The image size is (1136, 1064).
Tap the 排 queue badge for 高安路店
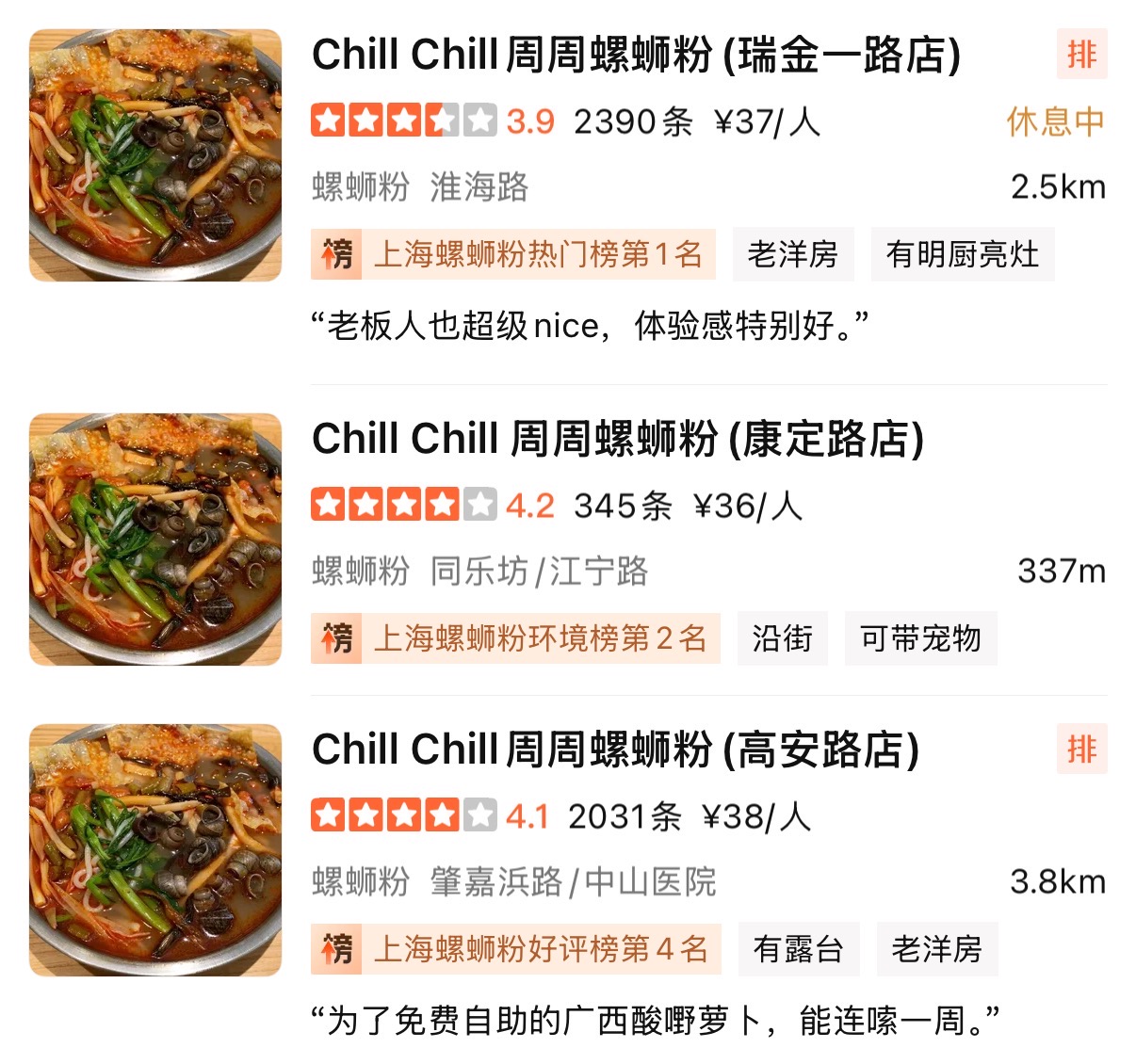tap(1081, 750)
